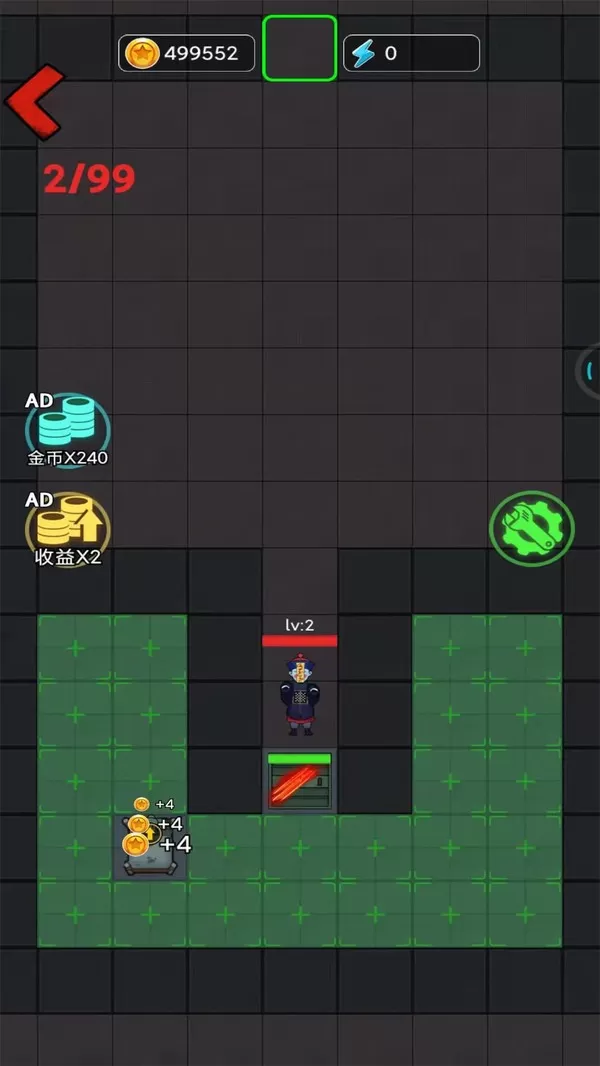Open the green wrench repair tool

pos(532,528)
